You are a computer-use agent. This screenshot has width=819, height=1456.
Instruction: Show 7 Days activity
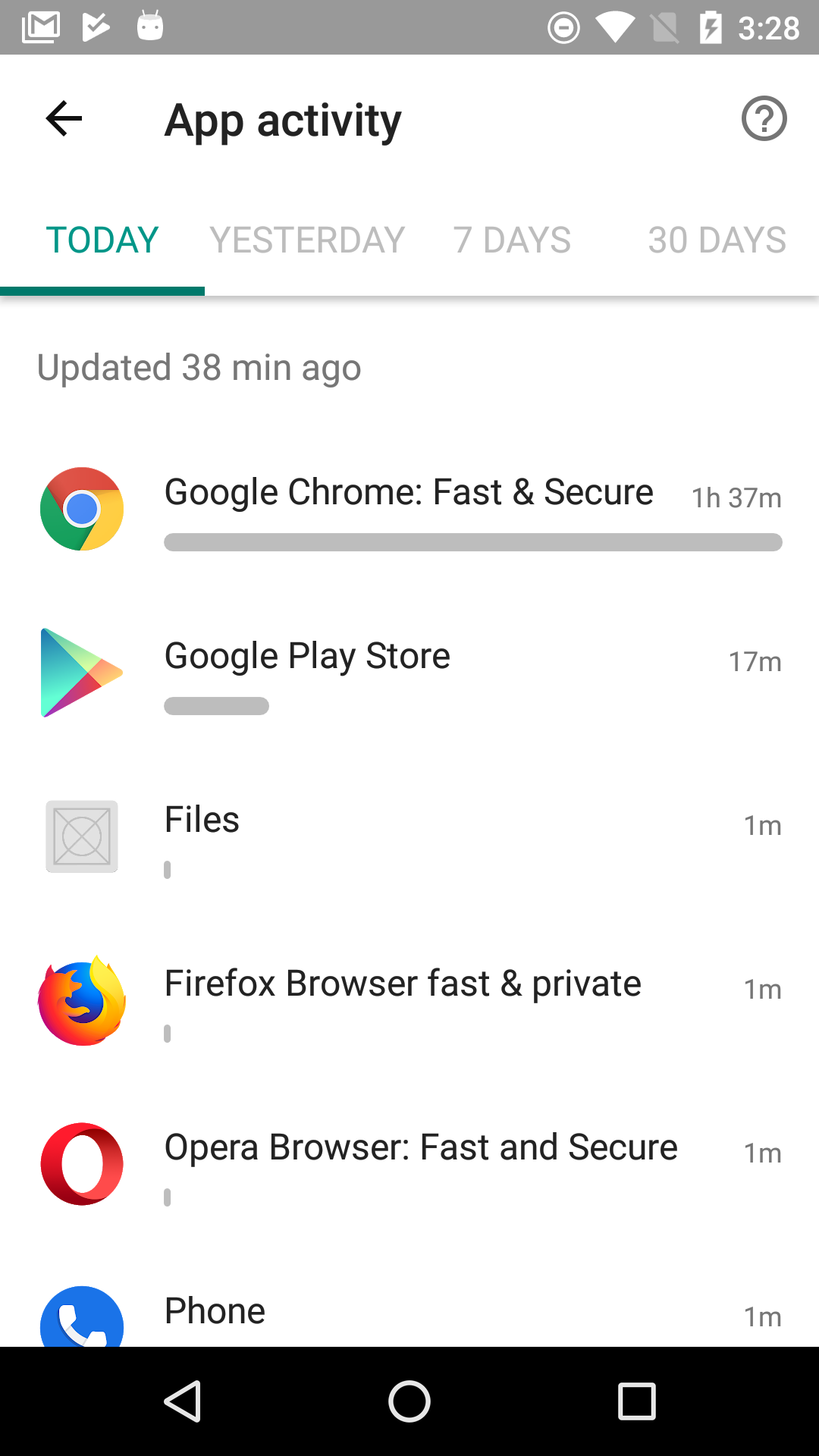tap(512, 240)
